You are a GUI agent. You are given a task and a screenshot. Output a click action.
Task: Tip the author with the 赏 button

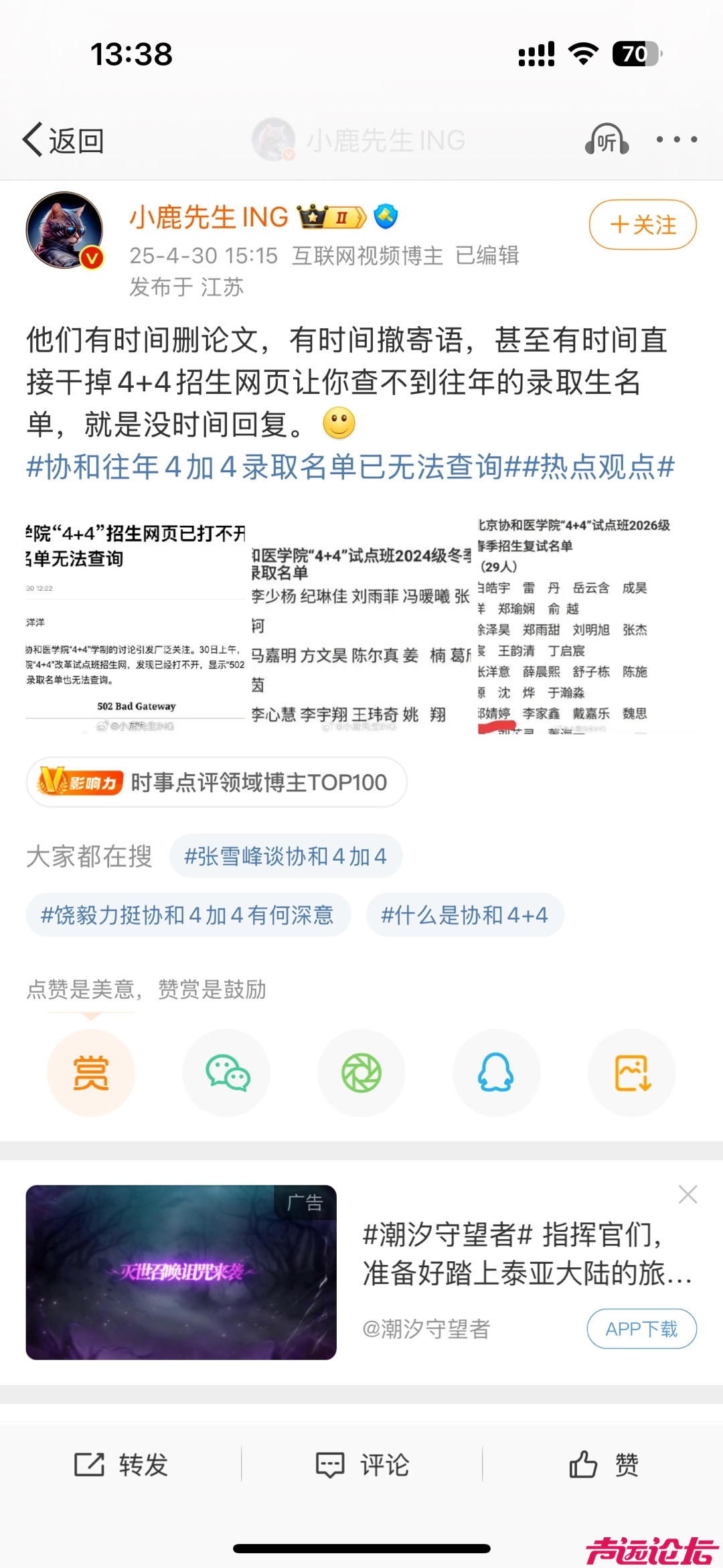91,1072
